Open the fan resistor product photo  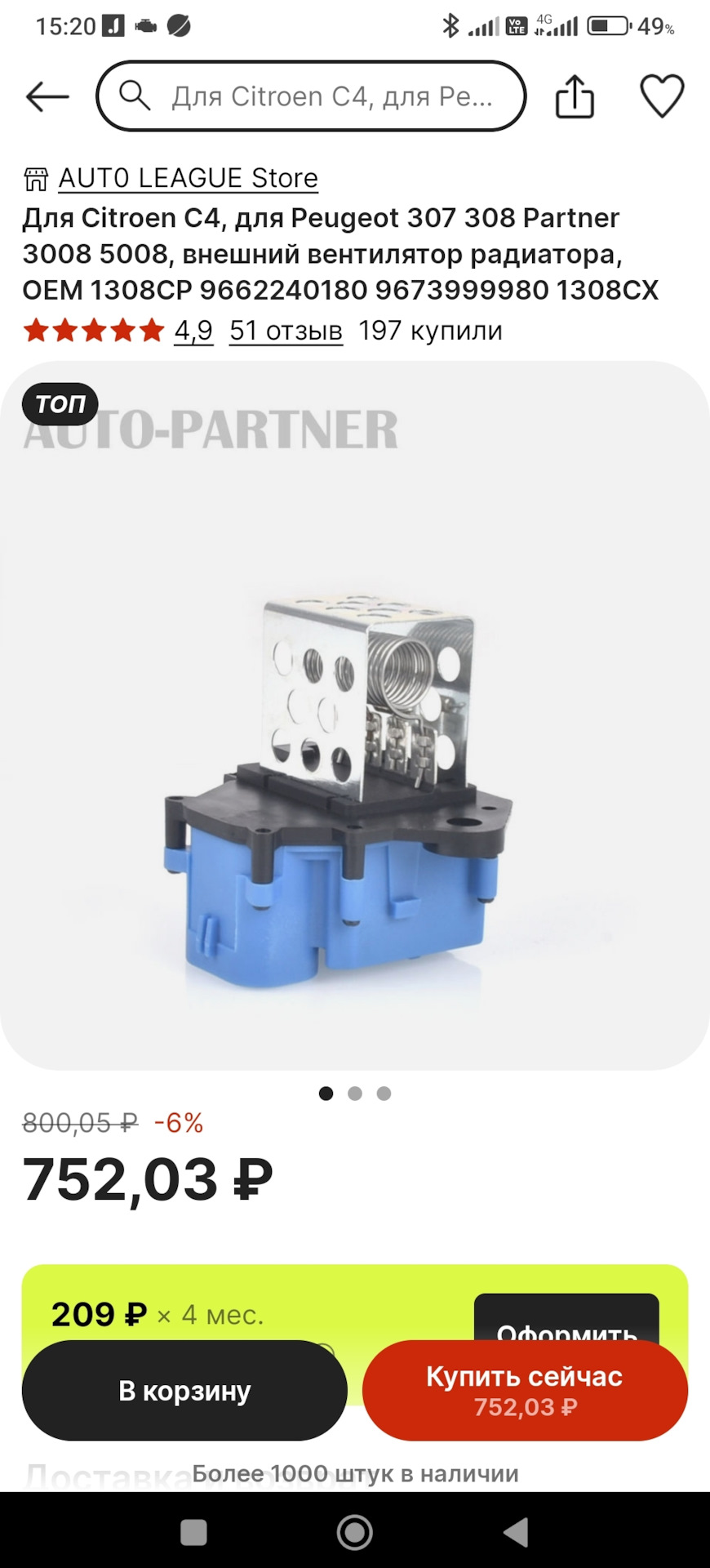(354, 735)
